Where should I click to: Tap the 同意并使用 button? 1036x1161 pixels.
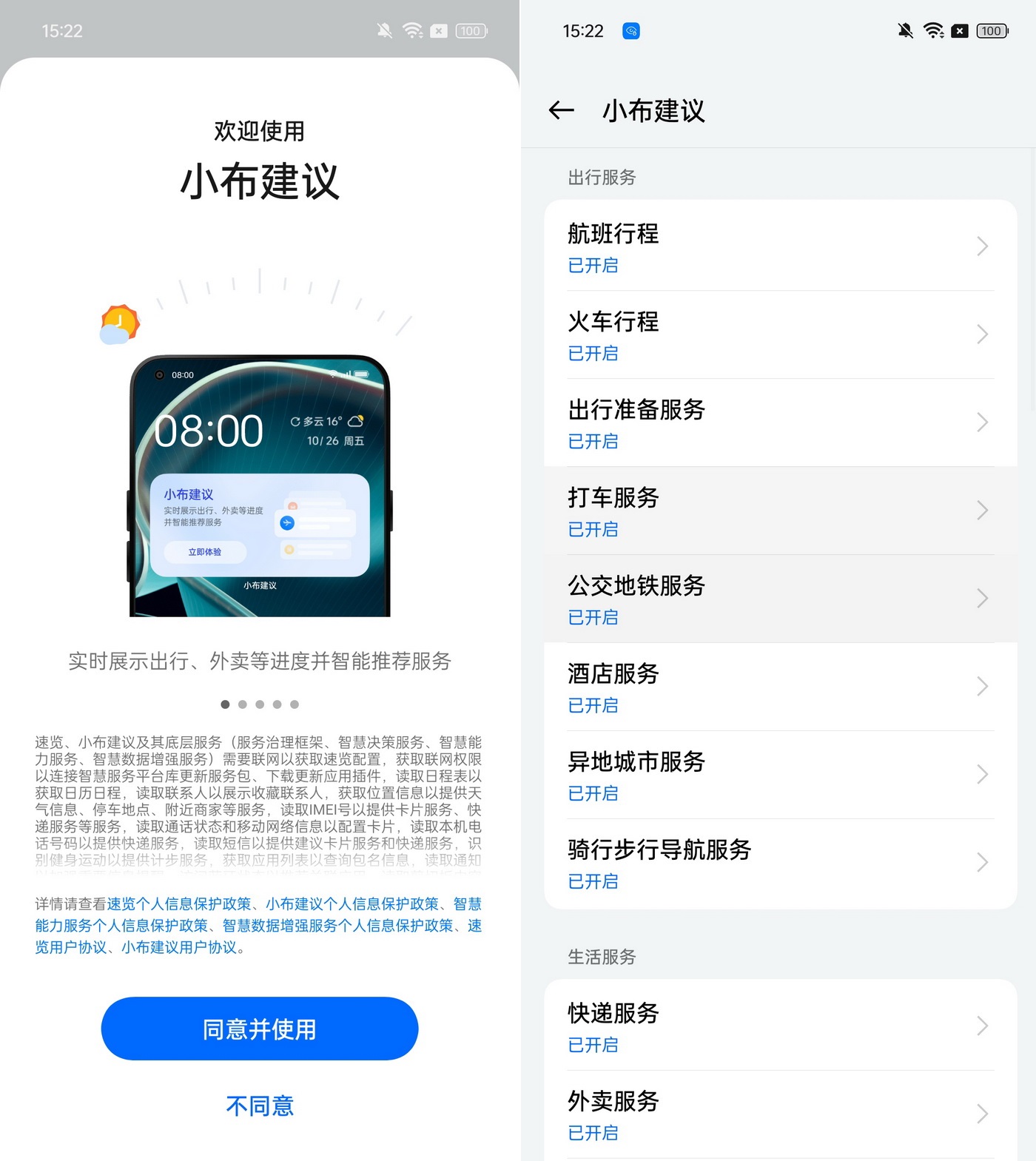click(x=259, y=1029)
